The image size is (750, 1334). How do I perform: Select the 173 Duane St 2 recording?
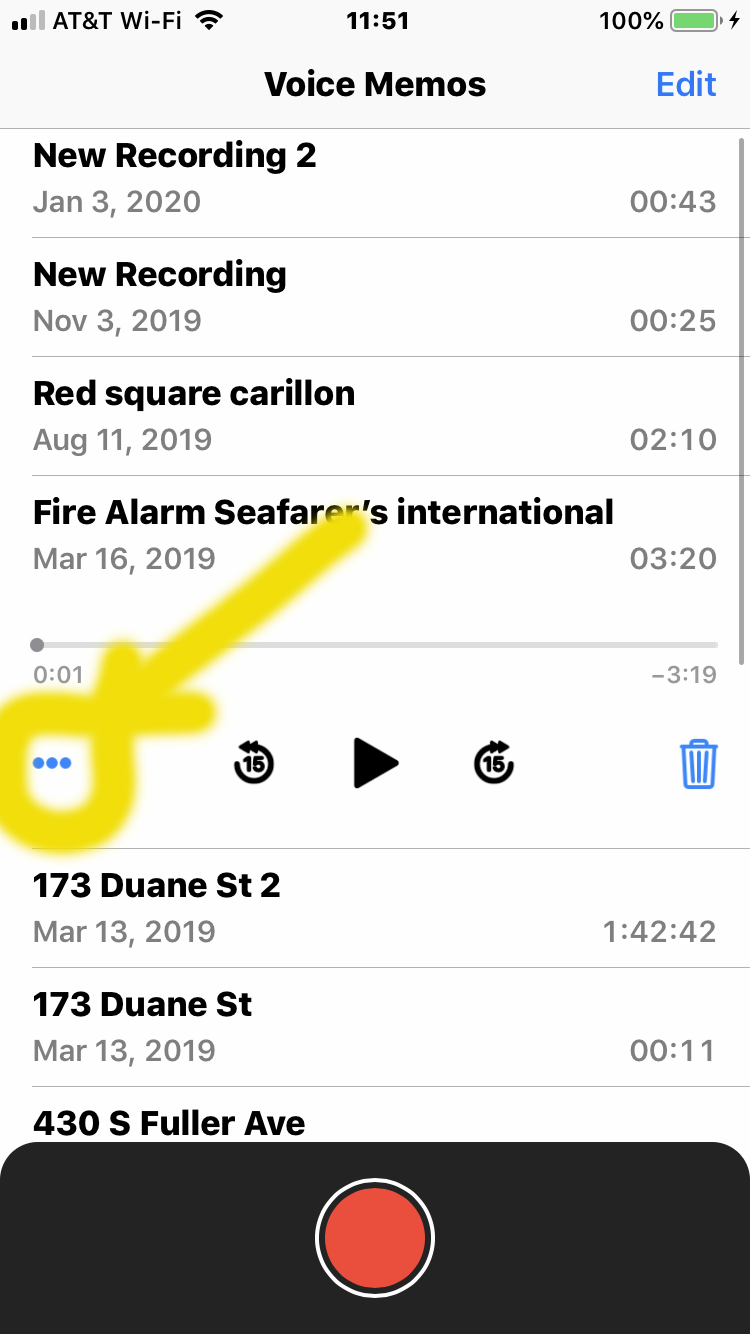[375, 908]
